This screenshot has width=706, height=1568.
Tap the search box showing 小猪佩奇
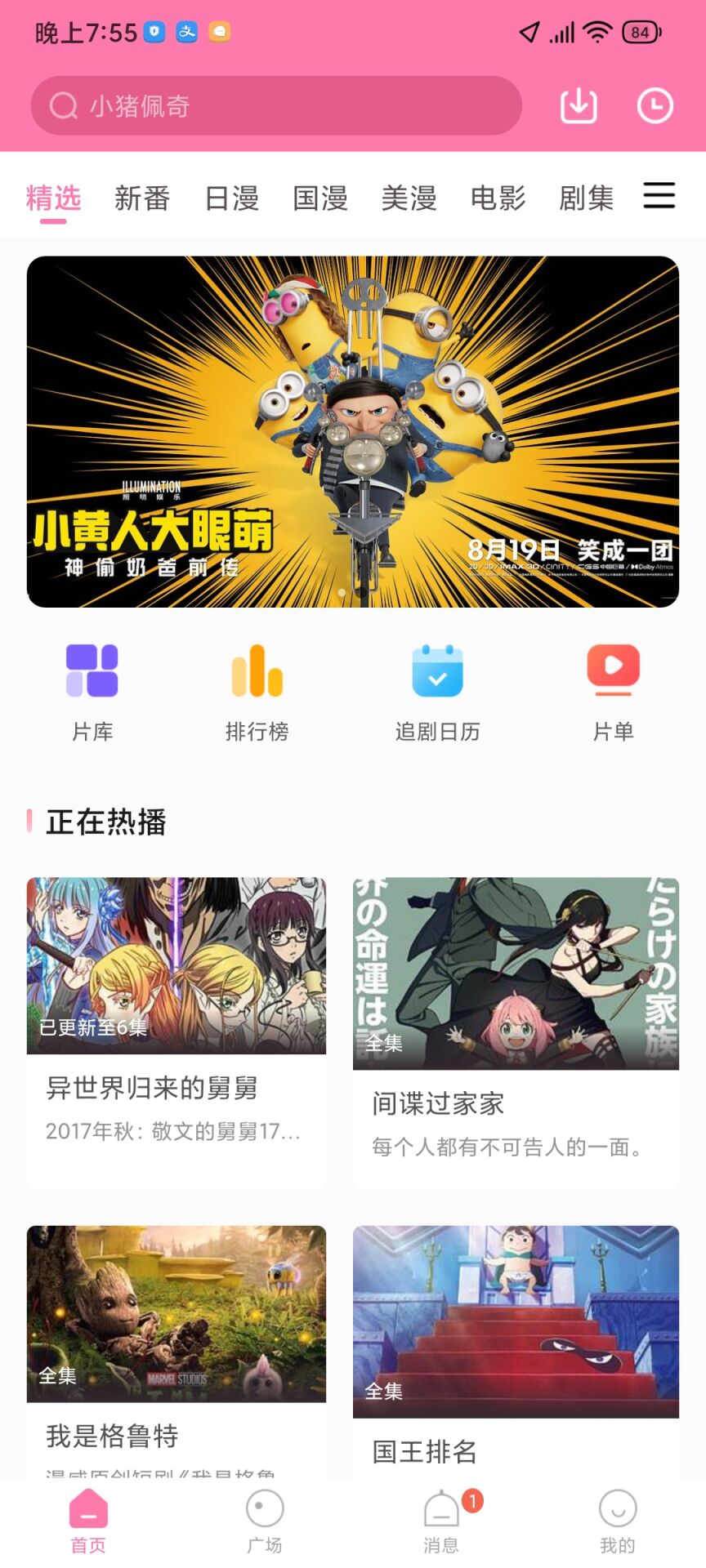(276, 106)
